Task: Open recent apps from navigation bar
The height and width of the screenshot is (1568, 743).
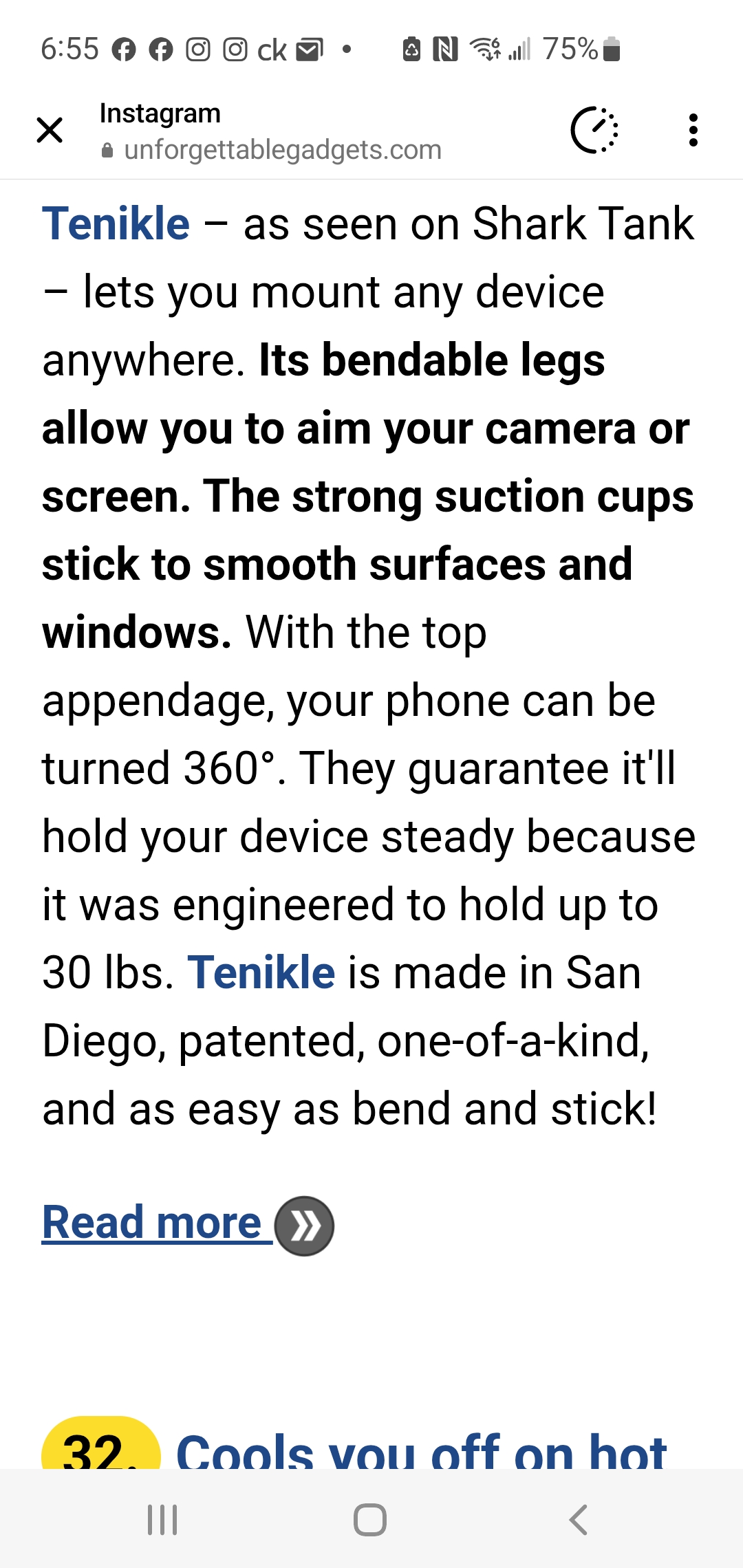Action: pos(163,1520)
